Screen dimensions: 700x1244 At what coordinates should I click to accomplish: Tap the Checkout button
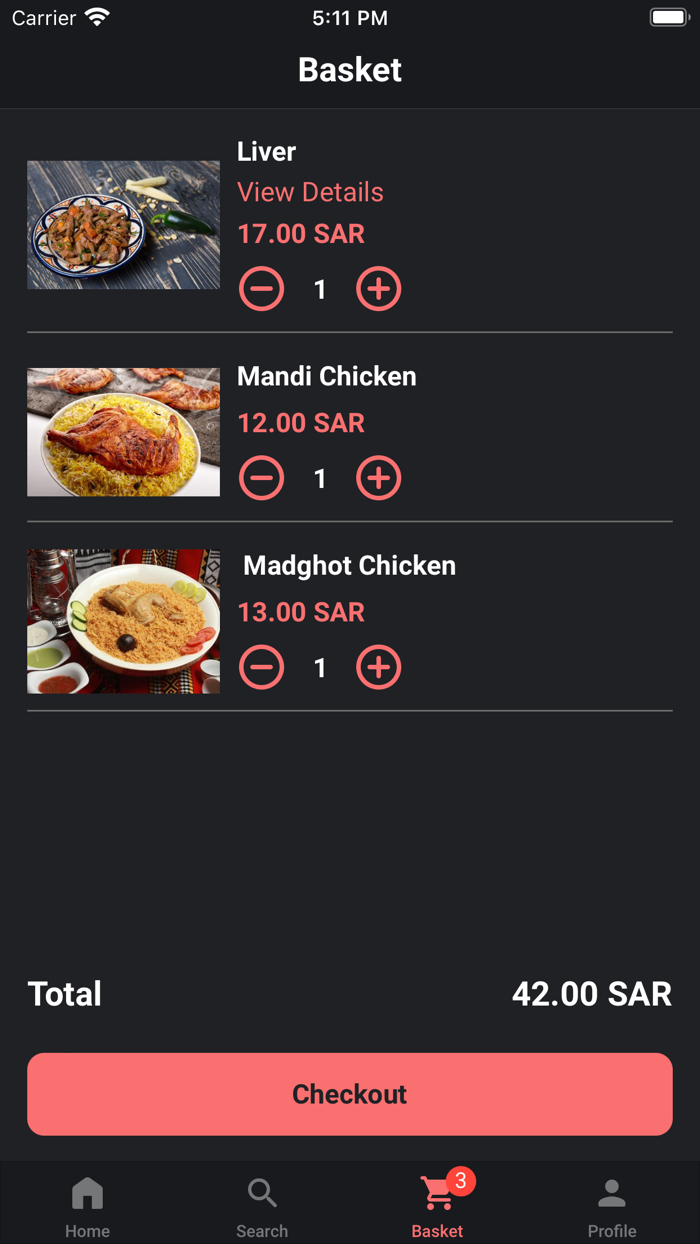click(x=350, y=1094)
